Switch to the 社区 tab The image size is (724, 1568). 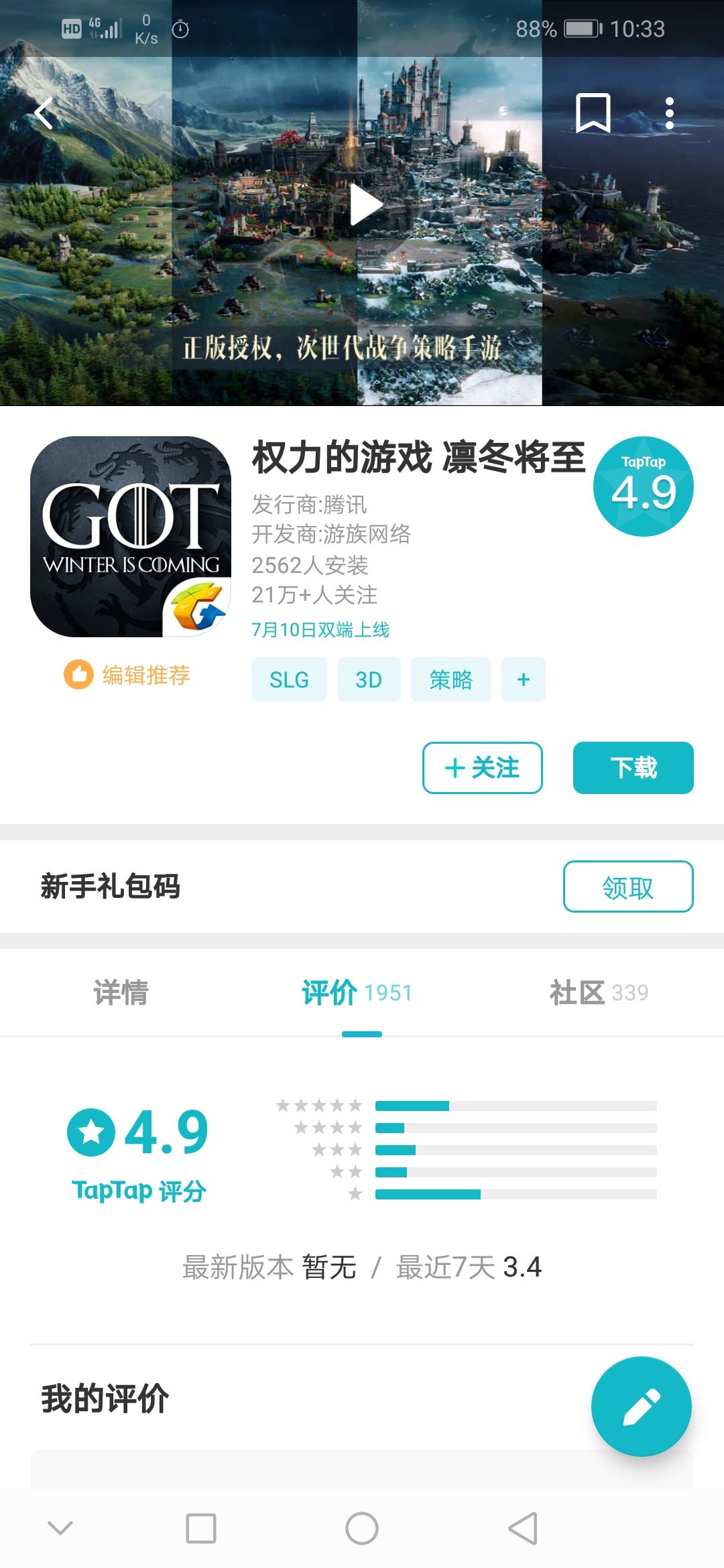pos(599,992)
